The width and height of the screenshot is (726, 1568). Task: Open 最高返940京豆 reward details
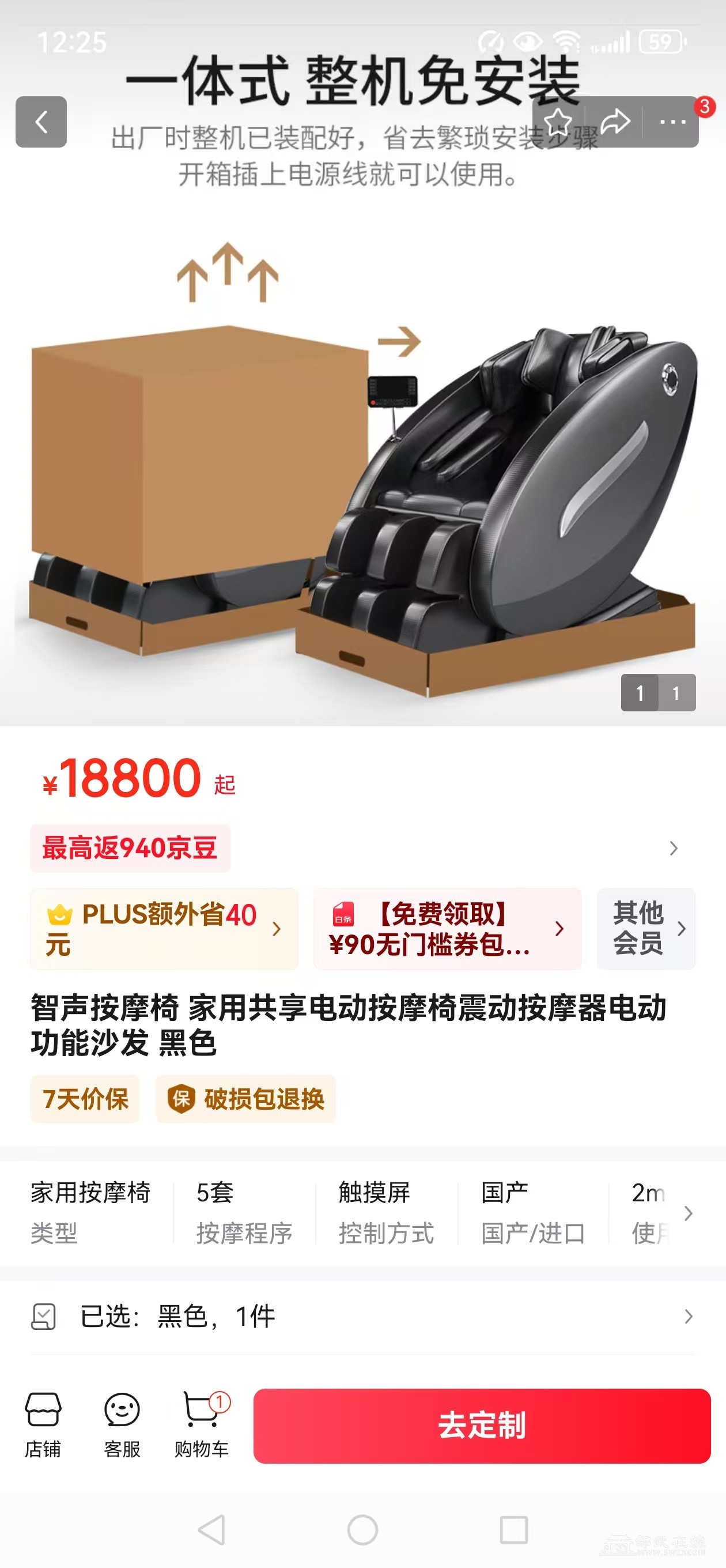(130, 848)
